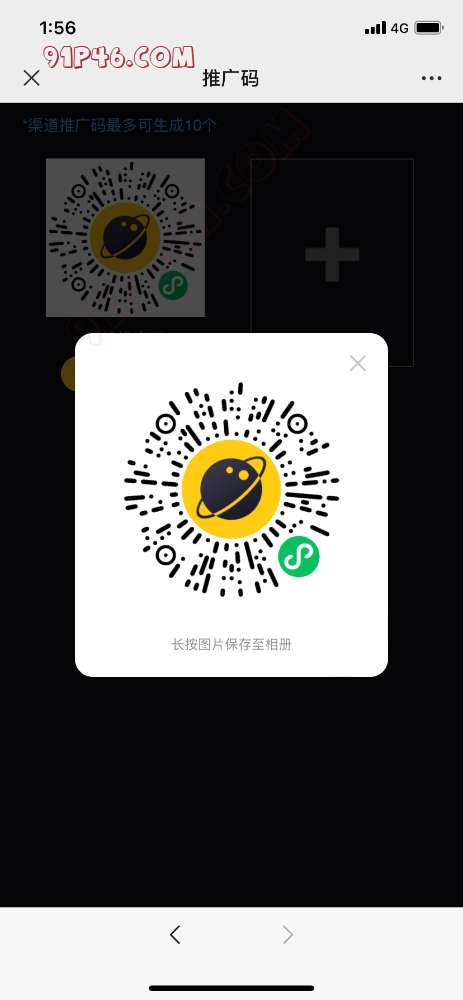
Task: Dismiss the QR code popup
Action: (358, 364)
